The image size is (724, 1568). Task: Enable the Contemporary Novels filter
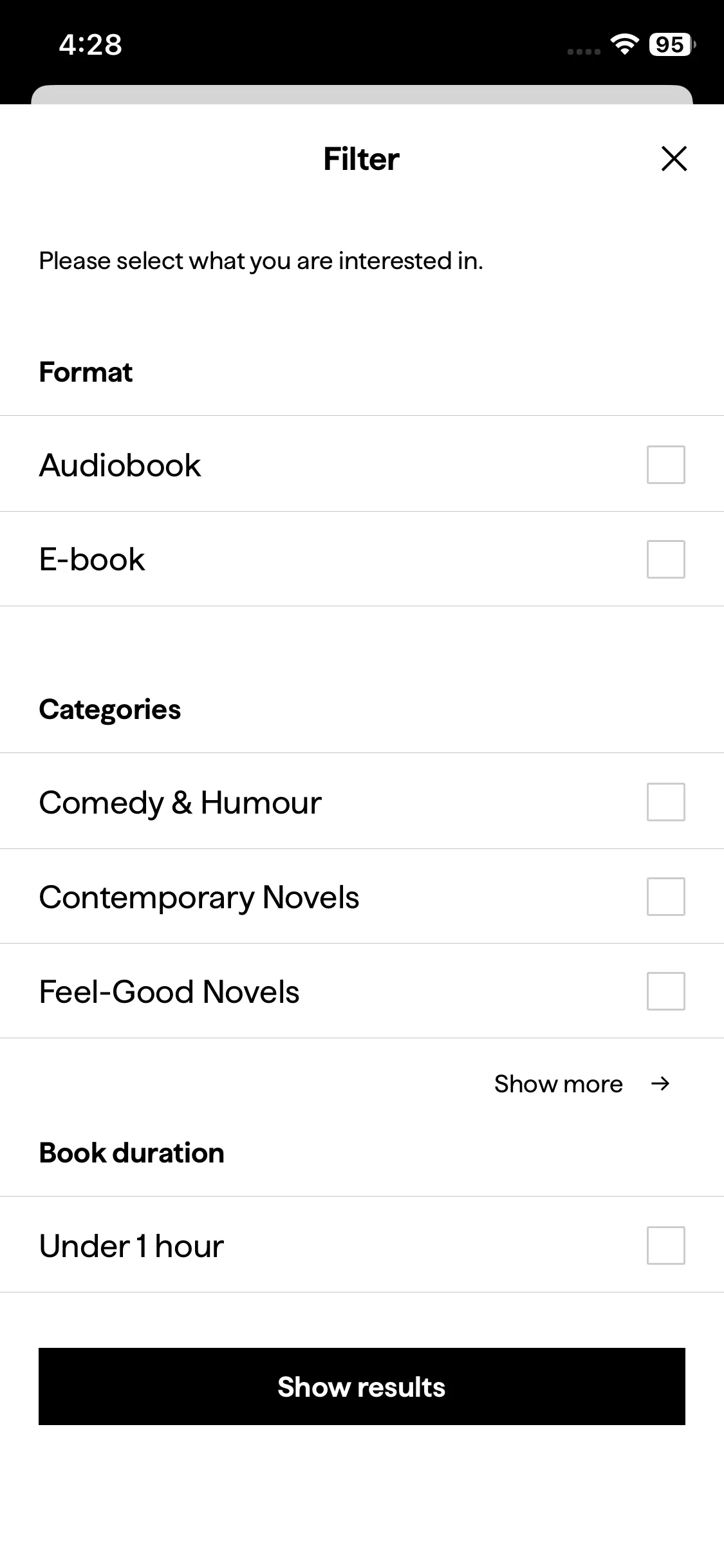coord(665,897)
